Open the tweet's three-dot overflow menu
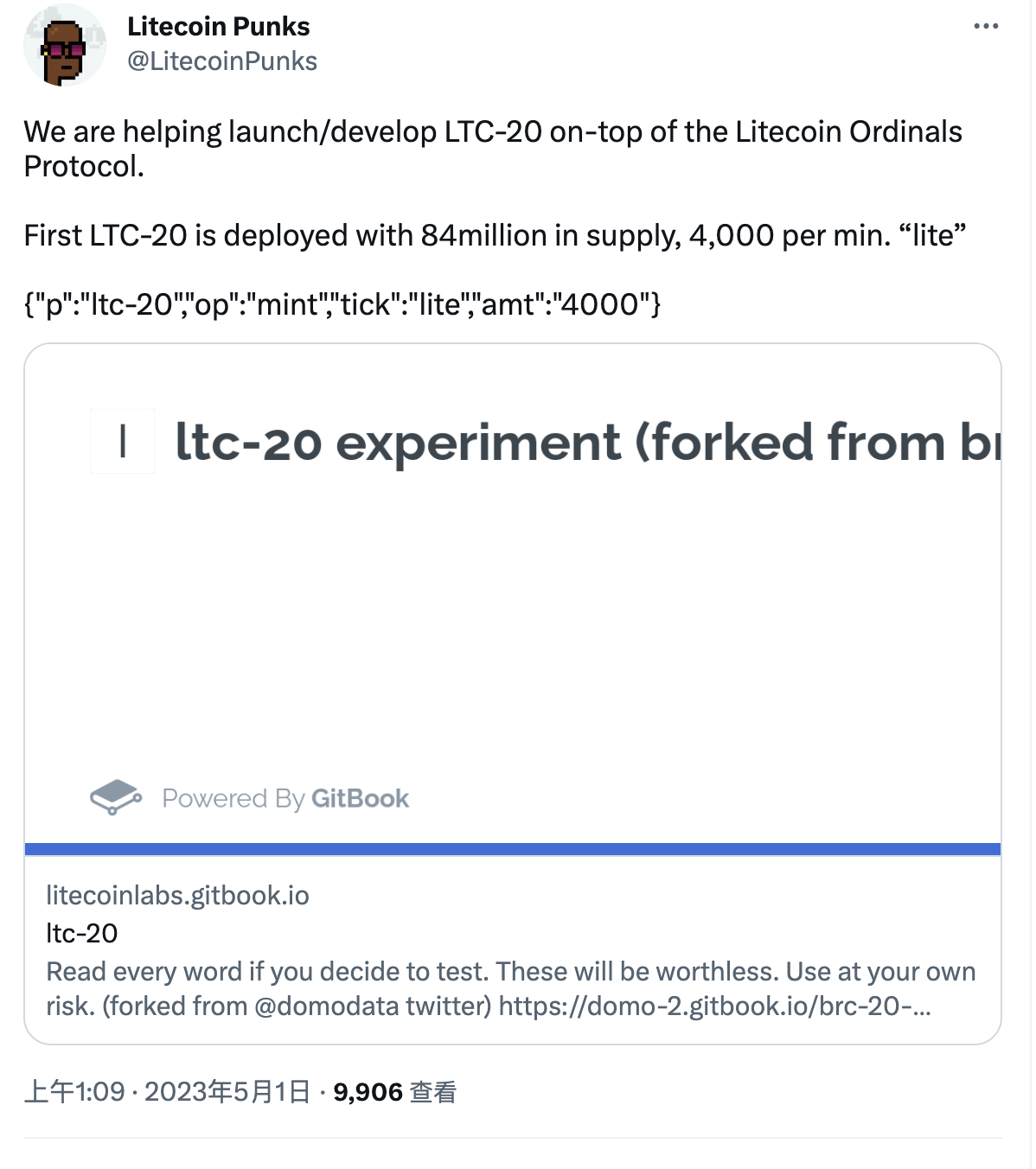Viewport: 1036px width, 1169px height. click(x=985, y=27)
